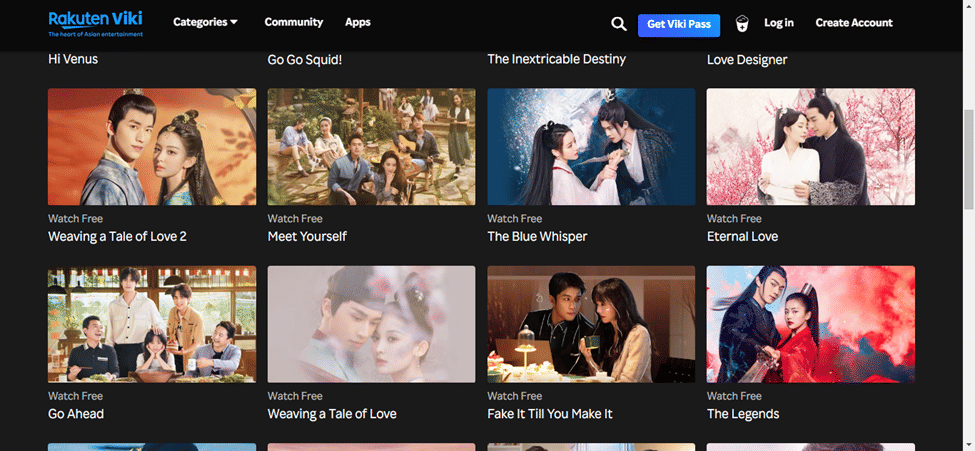Tap the Get Viki Pass button
This screenshot has height=451, width=975.
tap(678, 24)
